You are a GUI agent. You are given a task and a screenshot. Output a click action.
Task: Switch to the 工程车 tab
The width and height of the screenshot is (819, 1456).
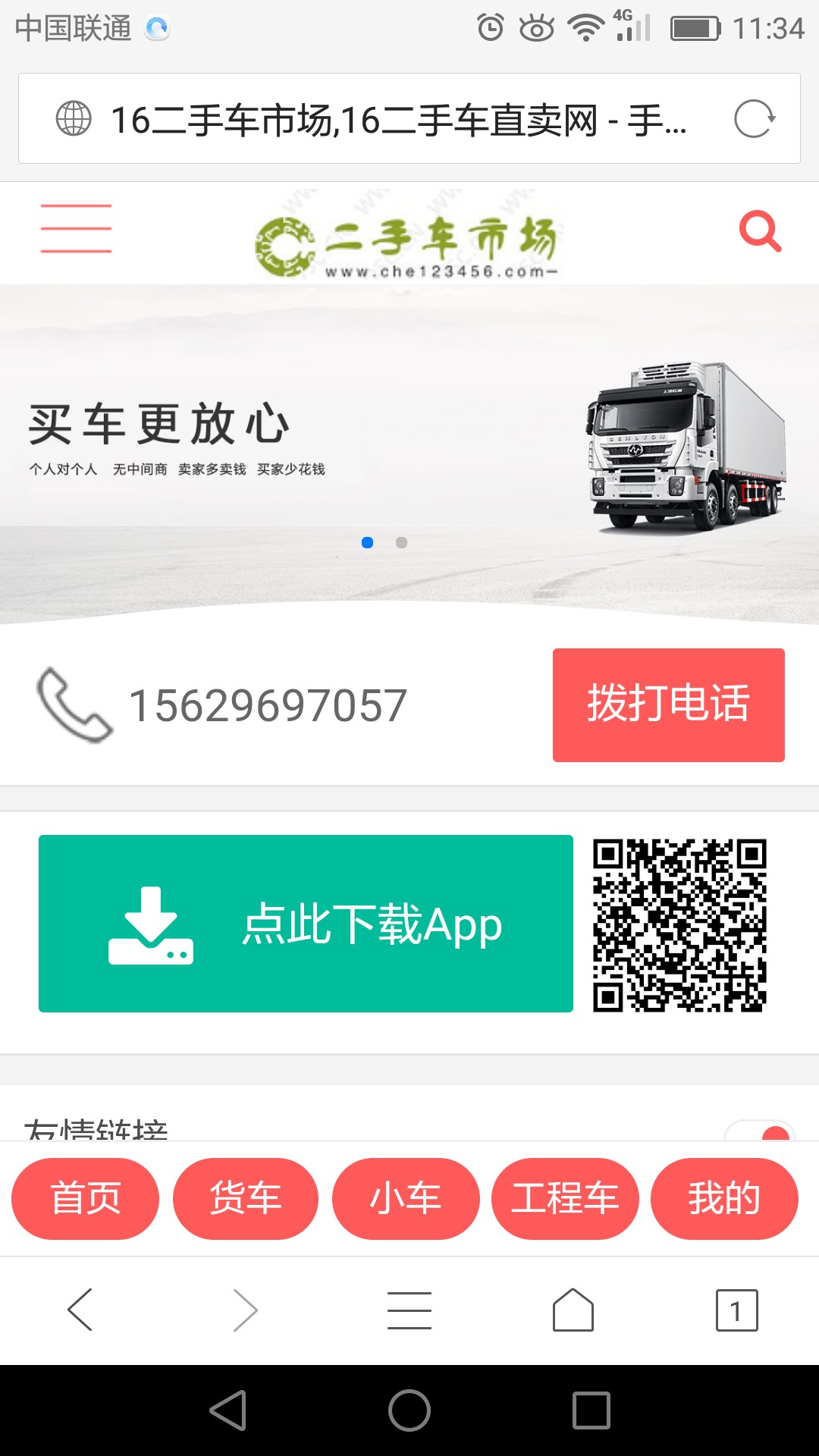(565, 1198)
